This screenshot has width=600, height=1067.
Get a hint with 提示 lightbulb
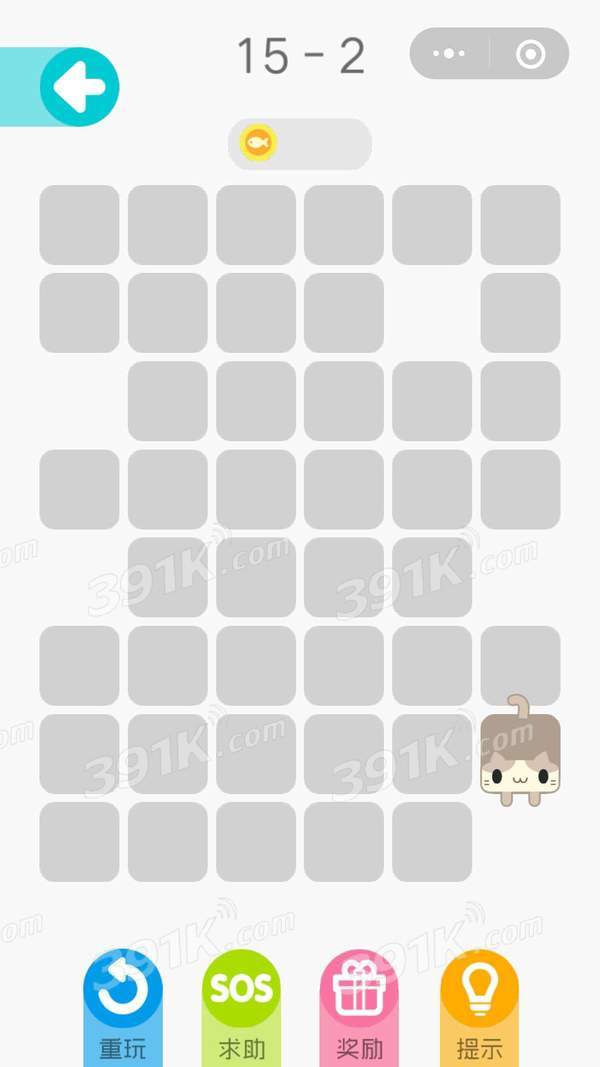[479, 1003]
